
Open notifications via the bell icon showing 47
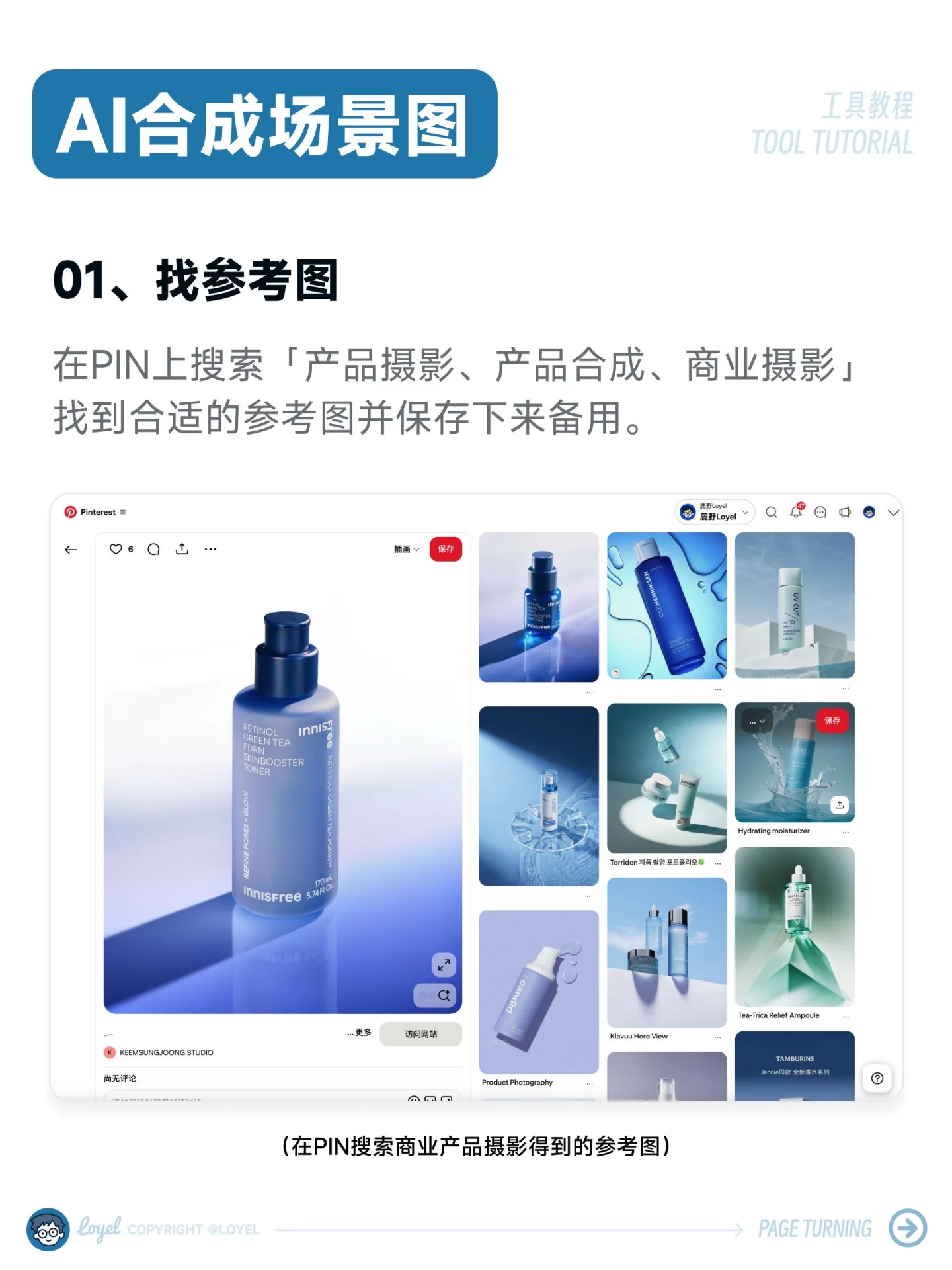click(797, 513)
